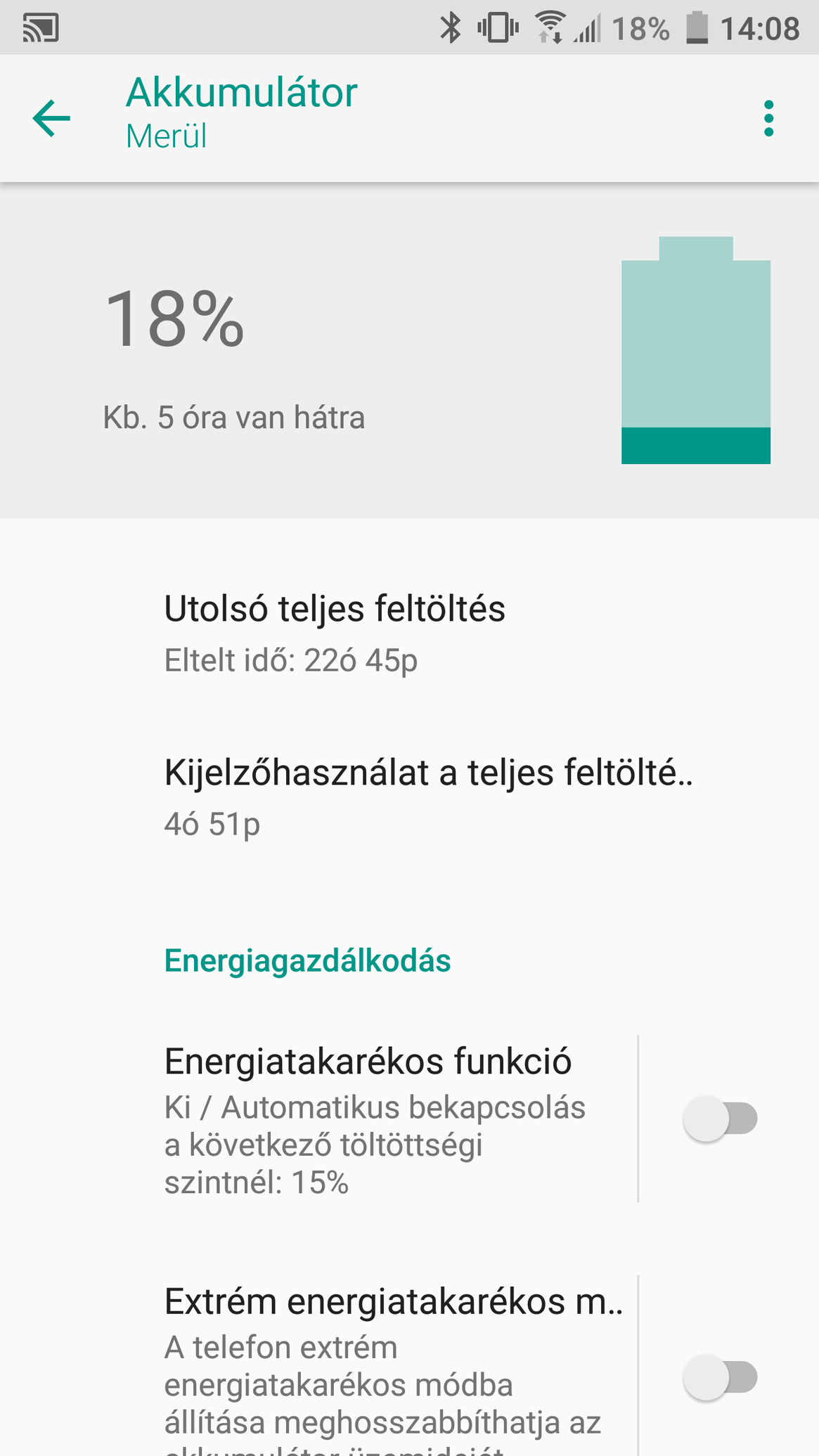Open the three-dot overflow menu
The width and height of the screenshot is (819, 1456).
click(768, 117)
